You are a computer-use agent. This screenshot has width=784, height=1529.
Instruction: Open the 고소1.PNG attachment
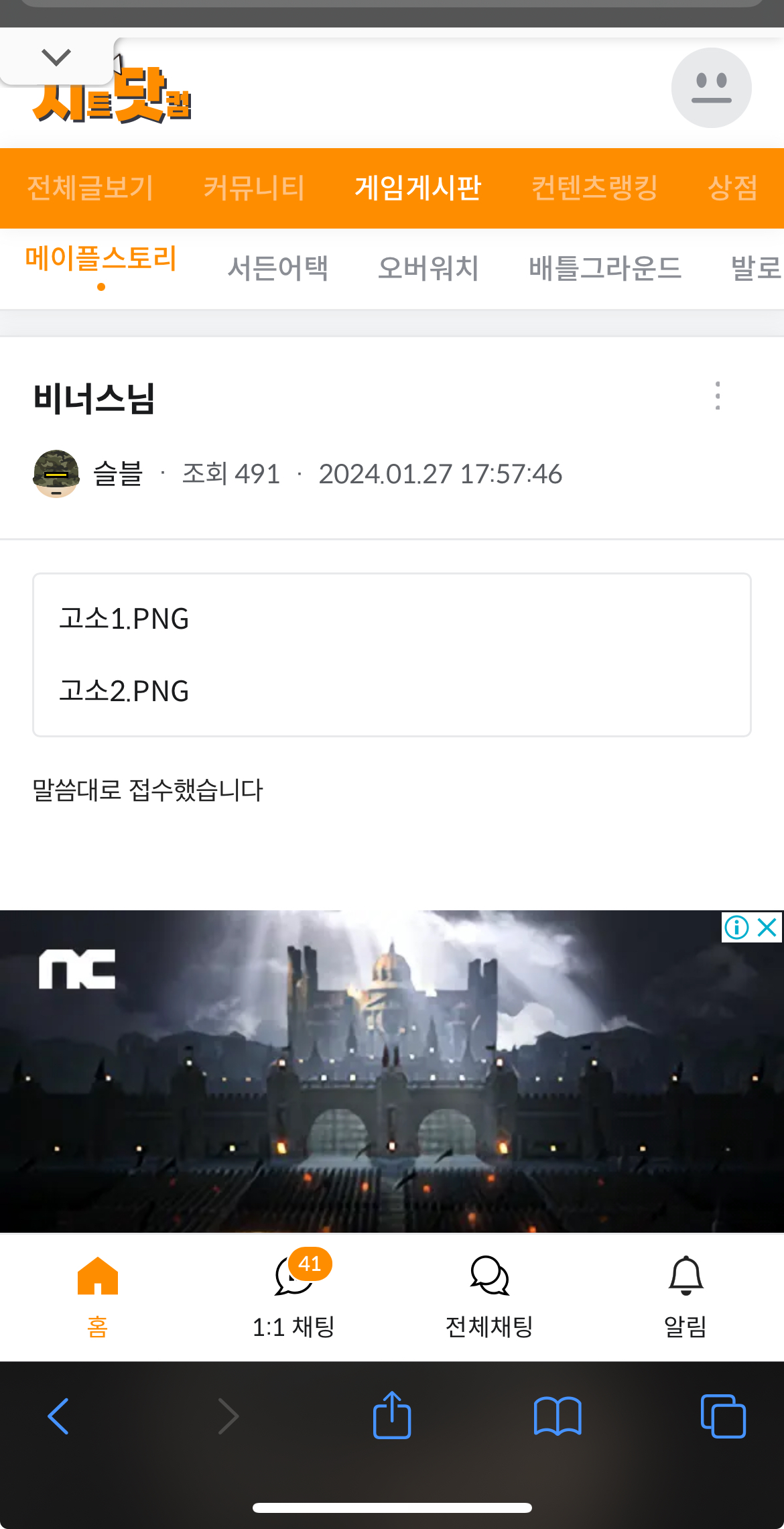(124, 619)
